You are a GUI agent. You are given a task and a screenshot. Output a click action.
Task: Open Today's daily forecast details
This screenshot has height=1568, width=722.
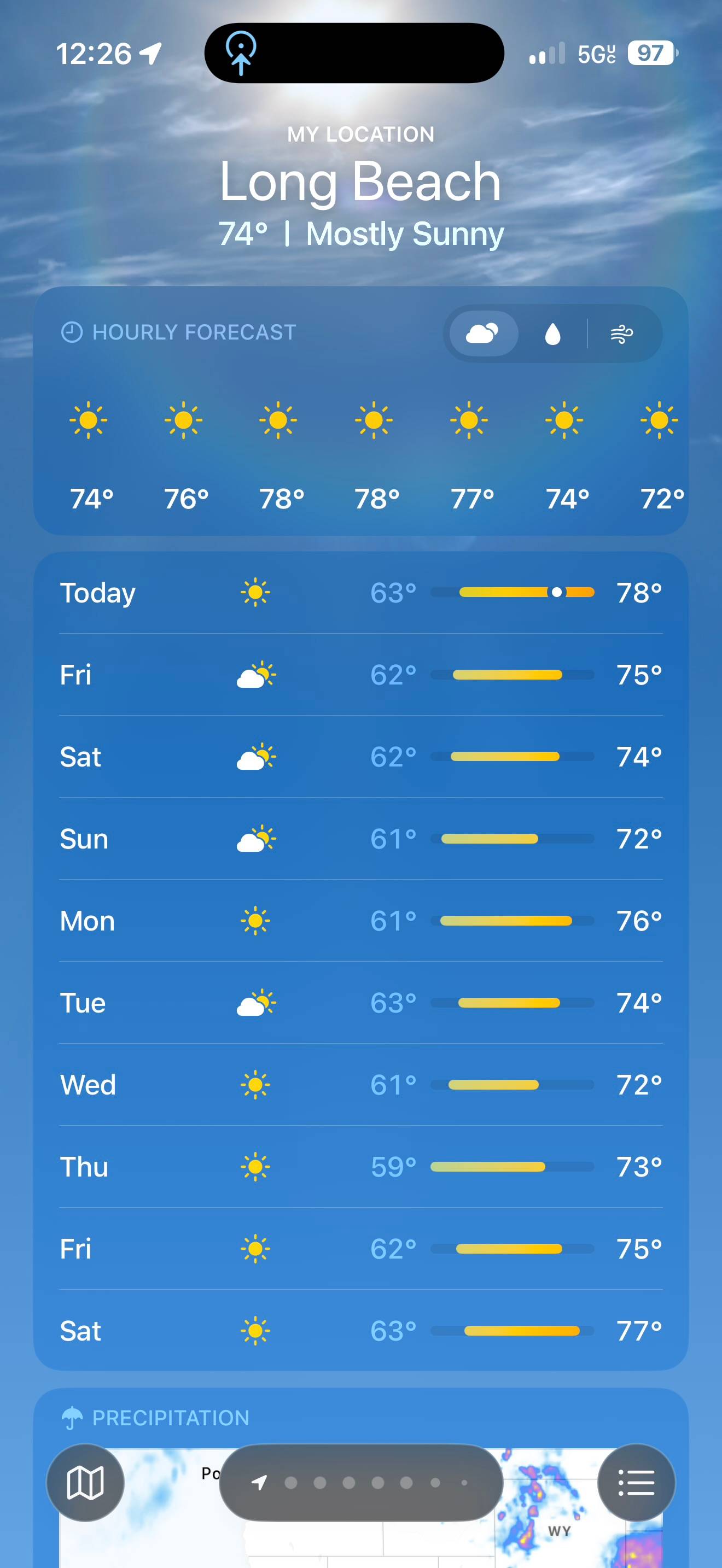coord(361,592)
